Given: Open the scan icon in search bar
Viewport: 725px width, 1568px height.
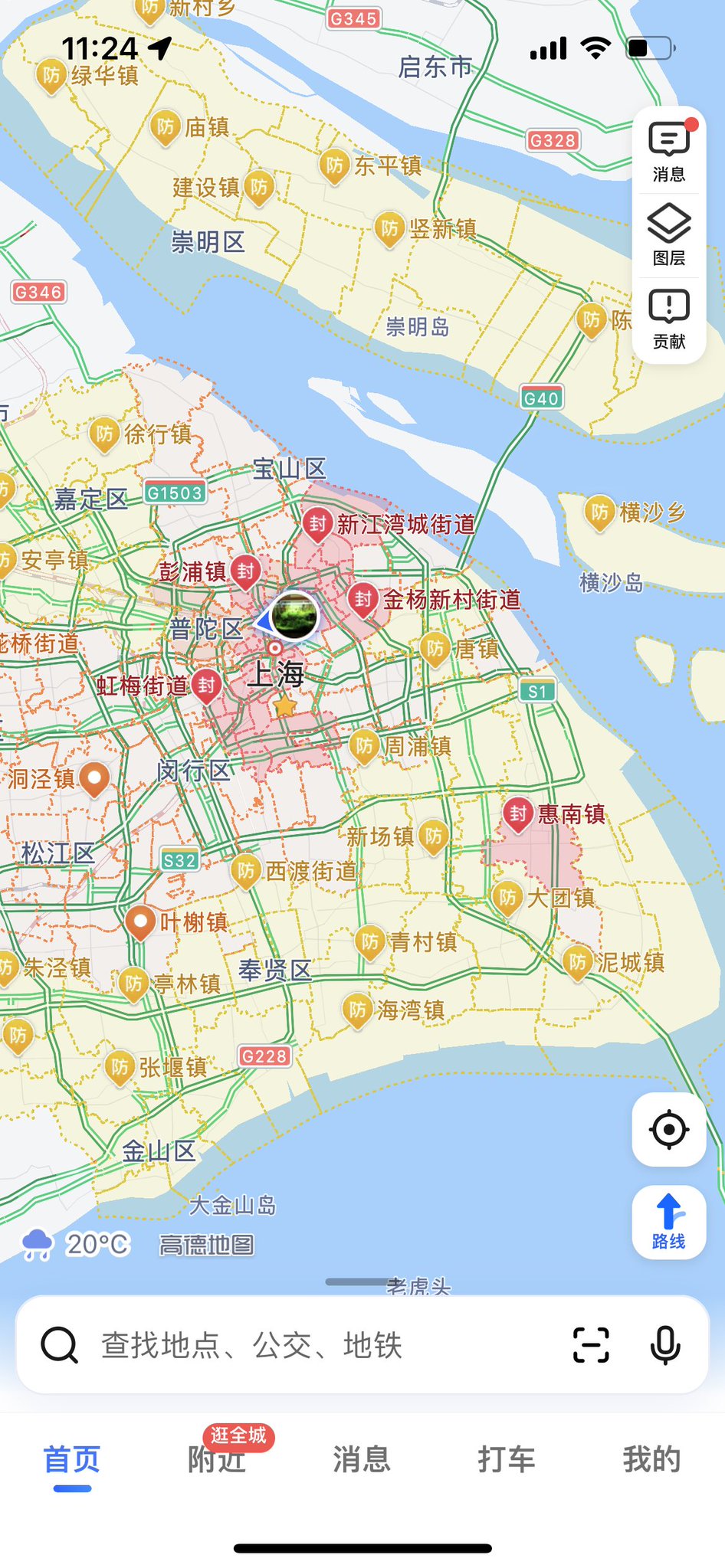Looking at the screenshot, I should click(x=591, y=1344).
